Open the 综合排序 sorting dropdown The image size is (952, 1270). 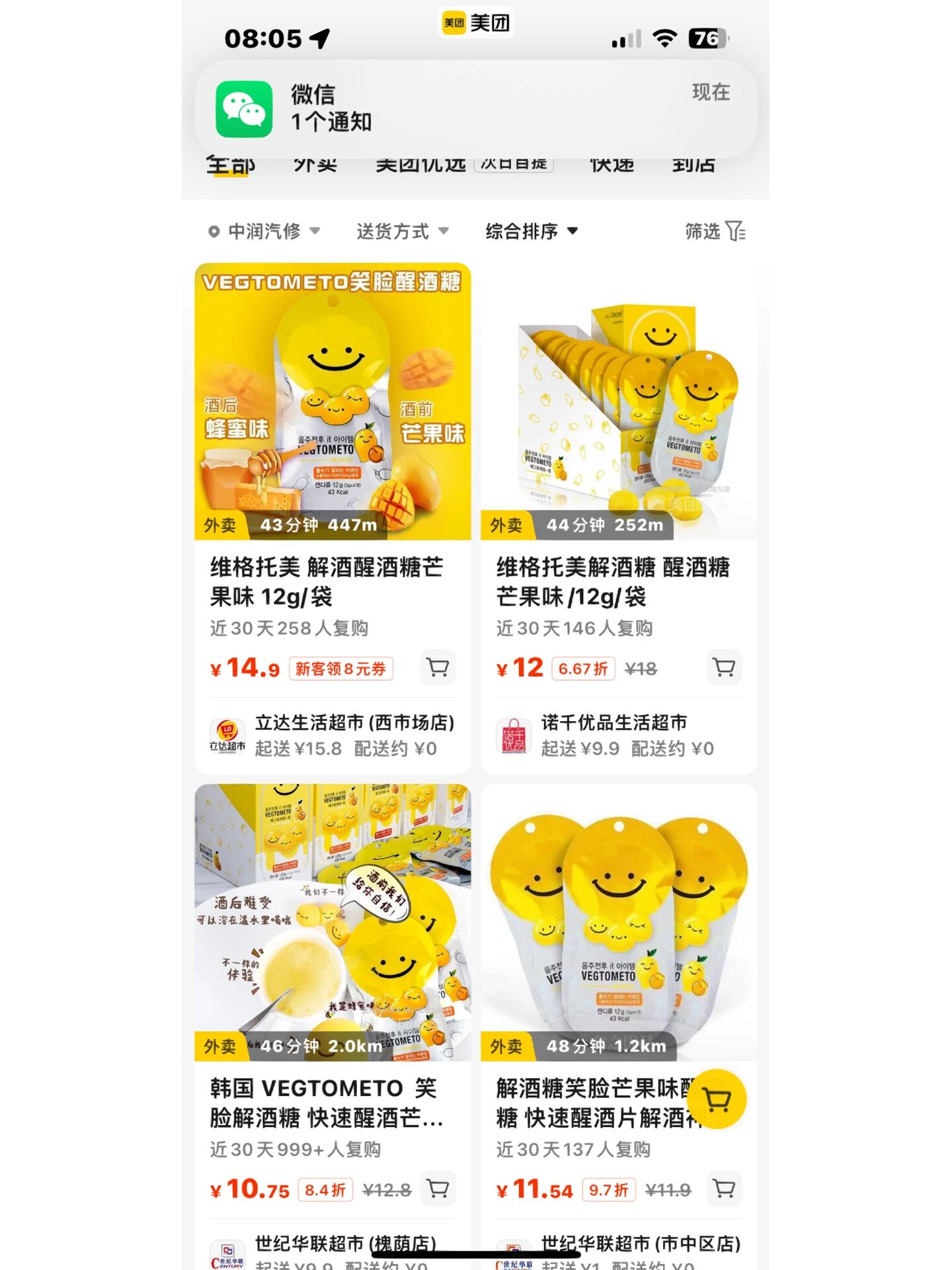coord(531,232)
